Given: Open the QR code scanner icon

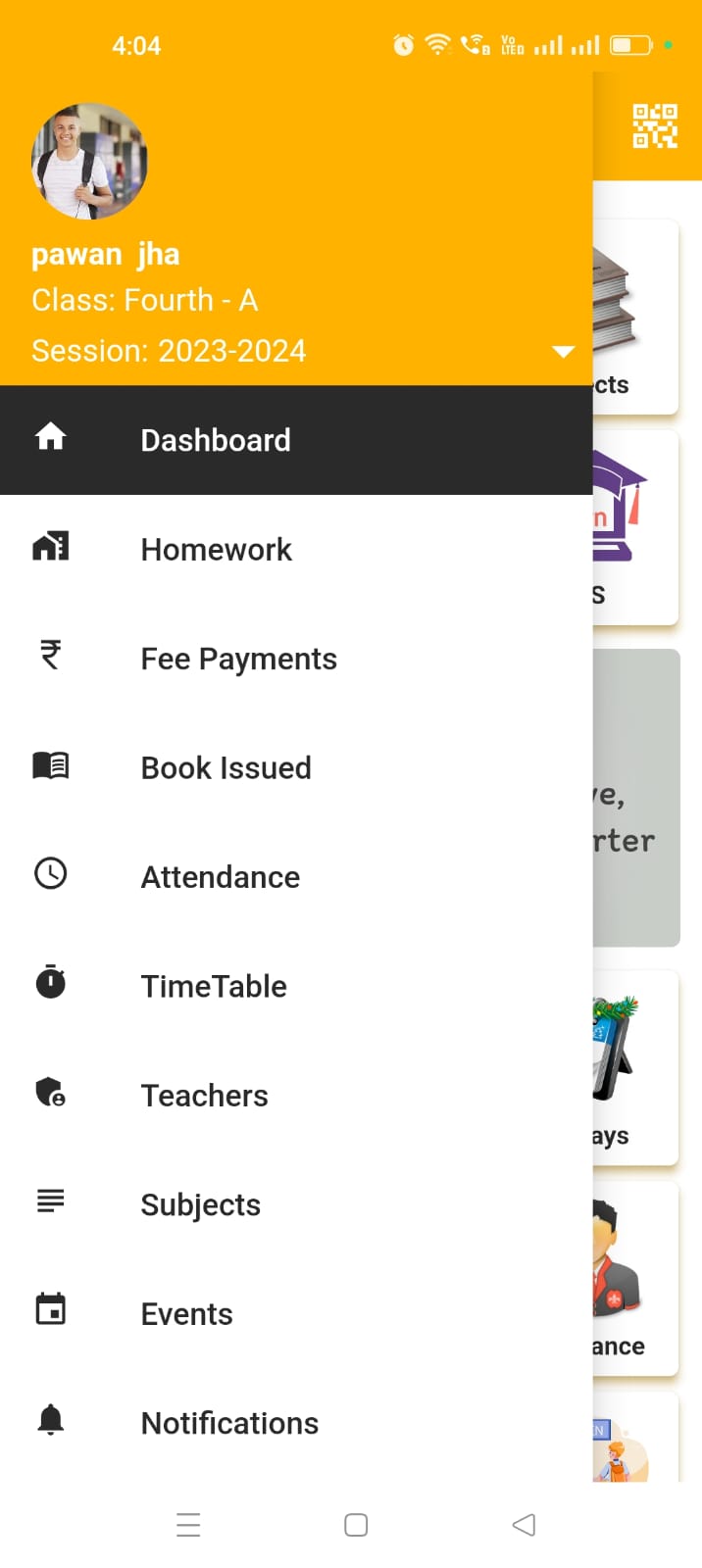Looking at the screenshot, I should click(x=654, y=126).
